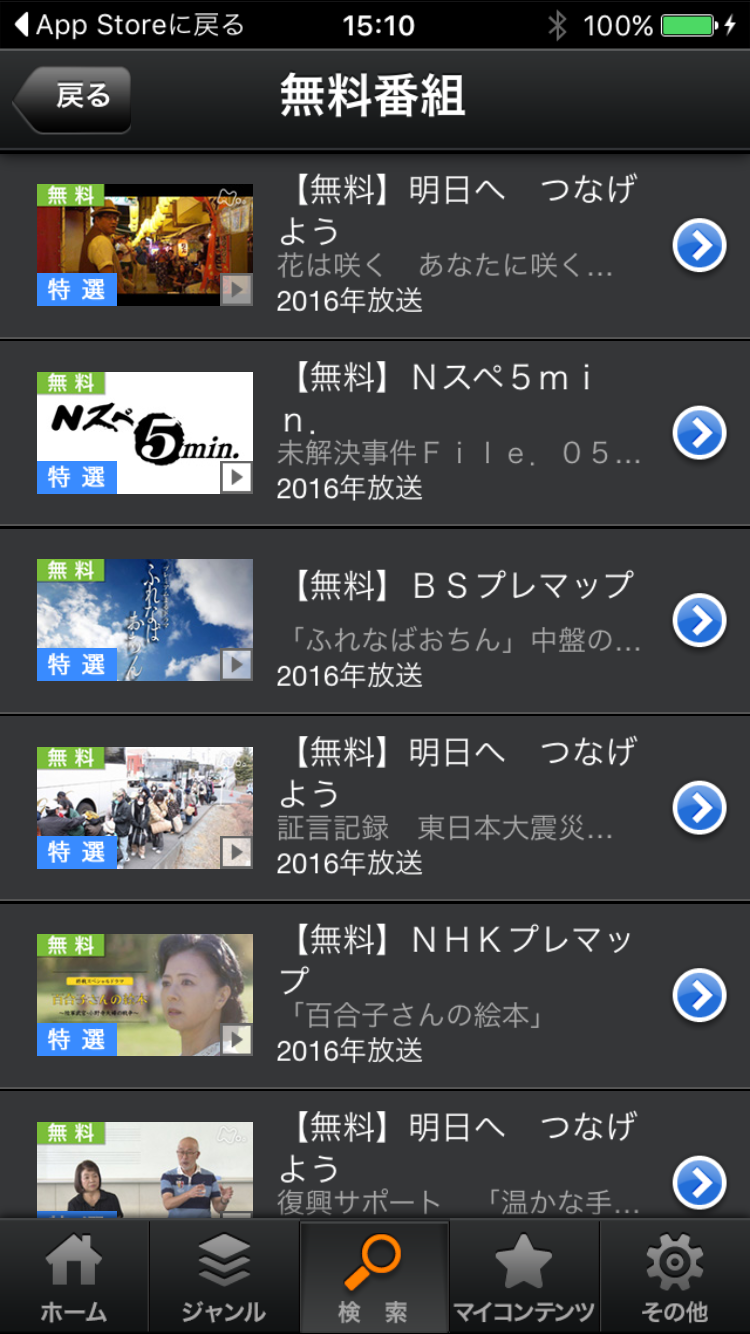Return to App Store via status bar link
The image size is (750, 1334).
click(x=130, y=25)
